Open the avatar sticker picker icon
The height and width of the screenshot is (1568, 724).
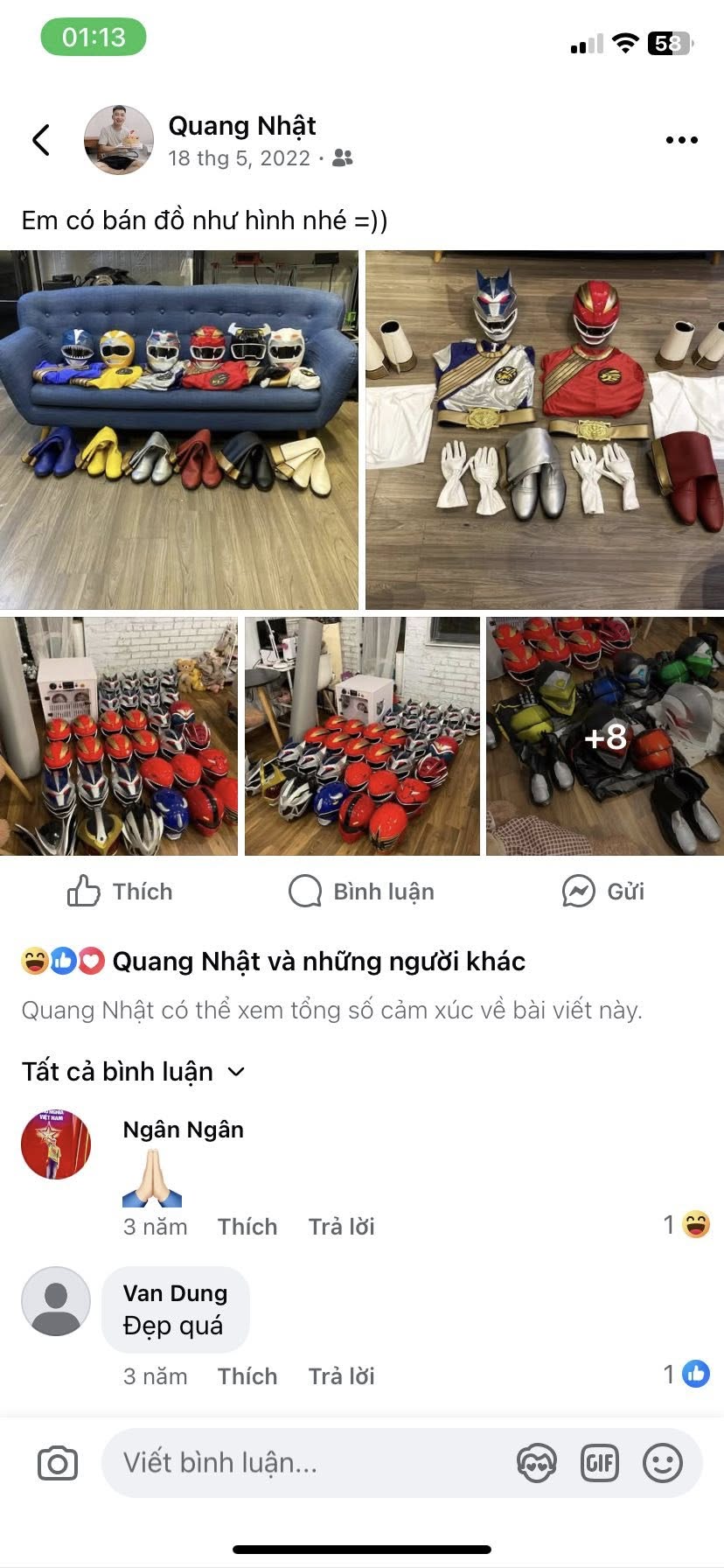pyautogui.click(x=536, y=1463)
